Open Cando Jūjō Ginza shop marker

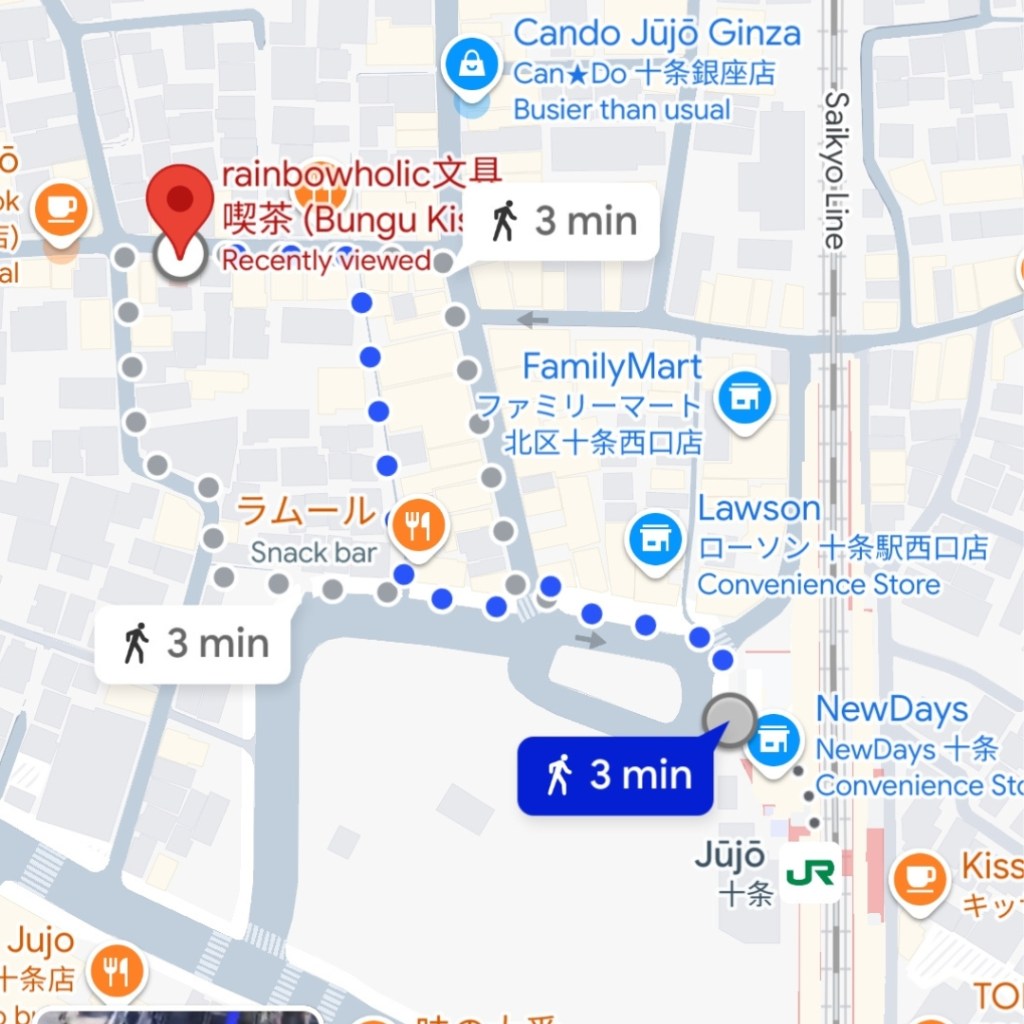[474, 64]
